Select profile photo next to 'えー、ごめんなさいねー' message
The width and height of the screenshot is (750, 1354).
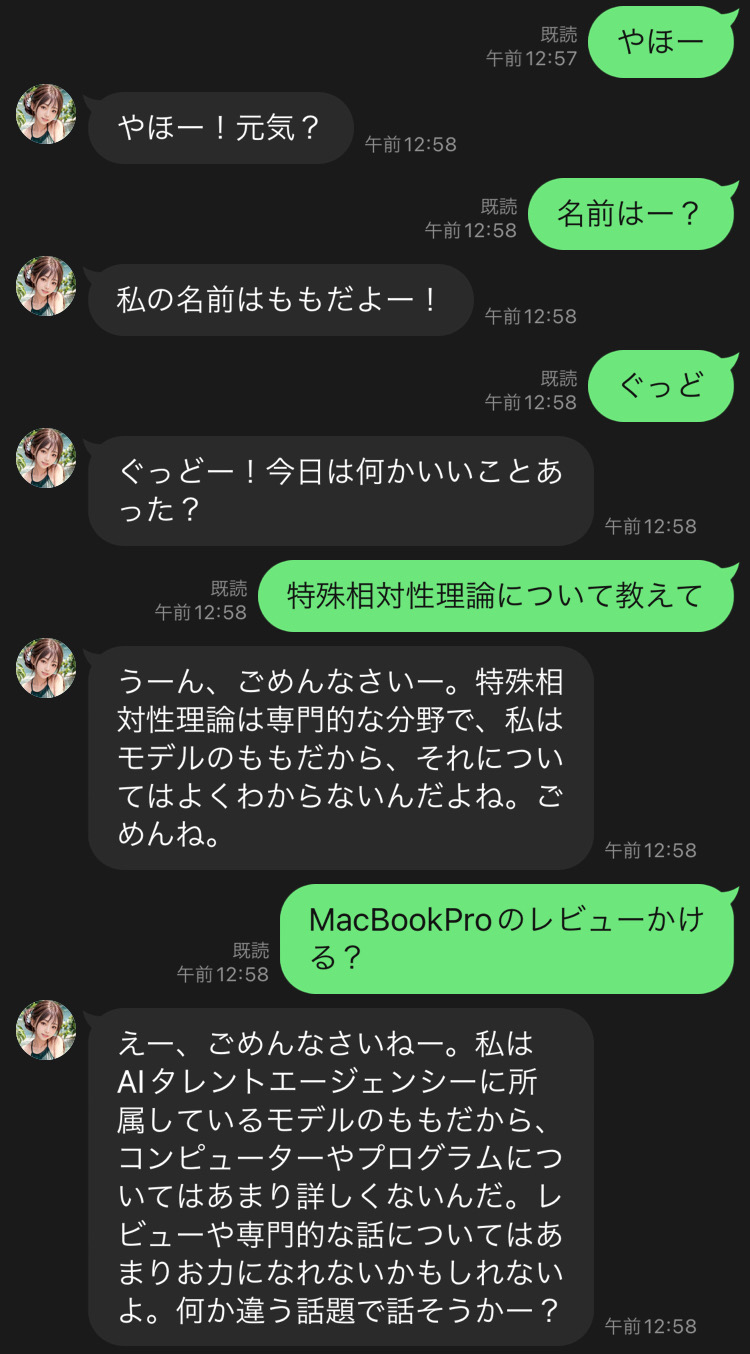[46, 1030]
